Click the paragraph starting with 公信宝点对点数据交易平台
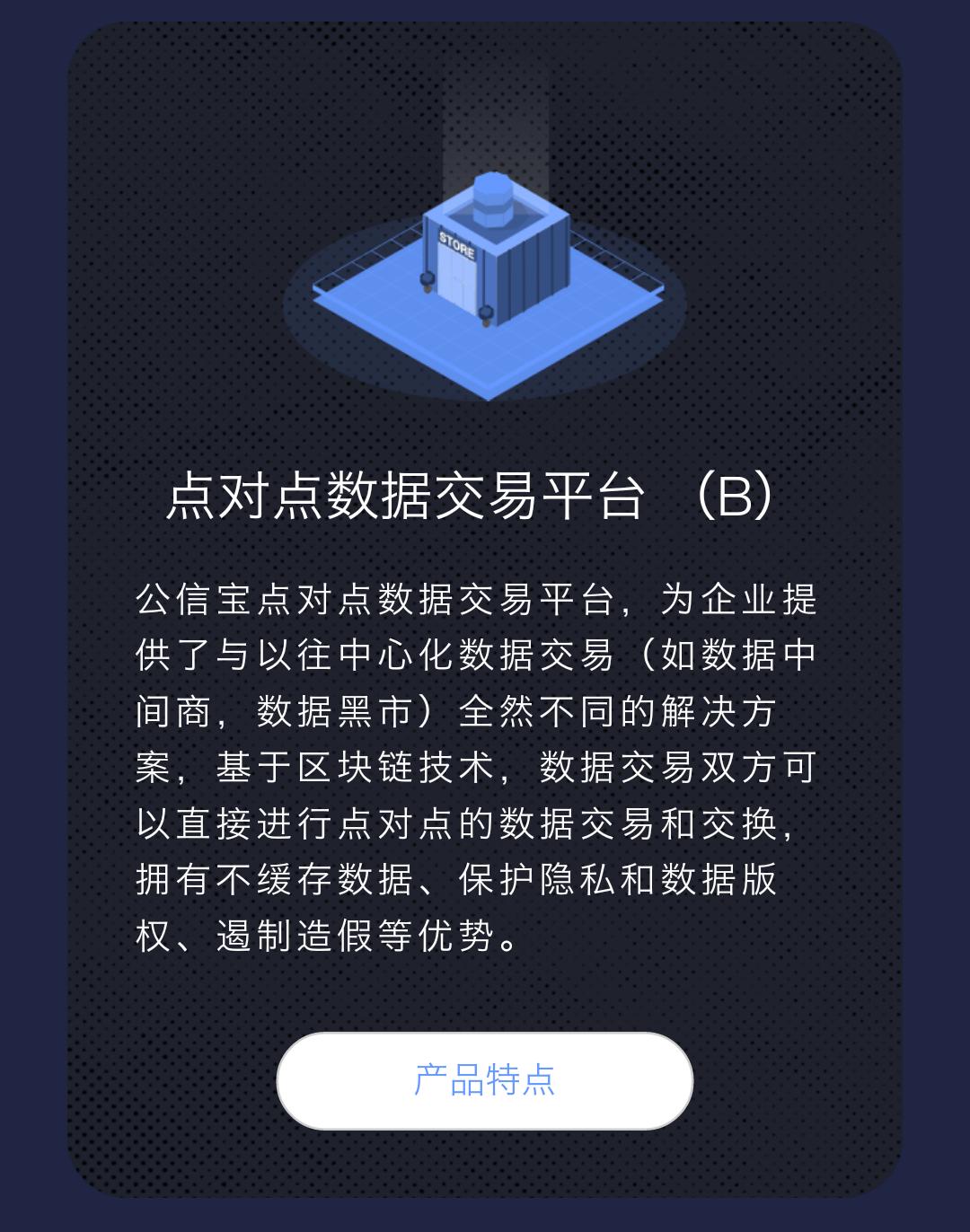970x1232 pixels. (485, 763)
